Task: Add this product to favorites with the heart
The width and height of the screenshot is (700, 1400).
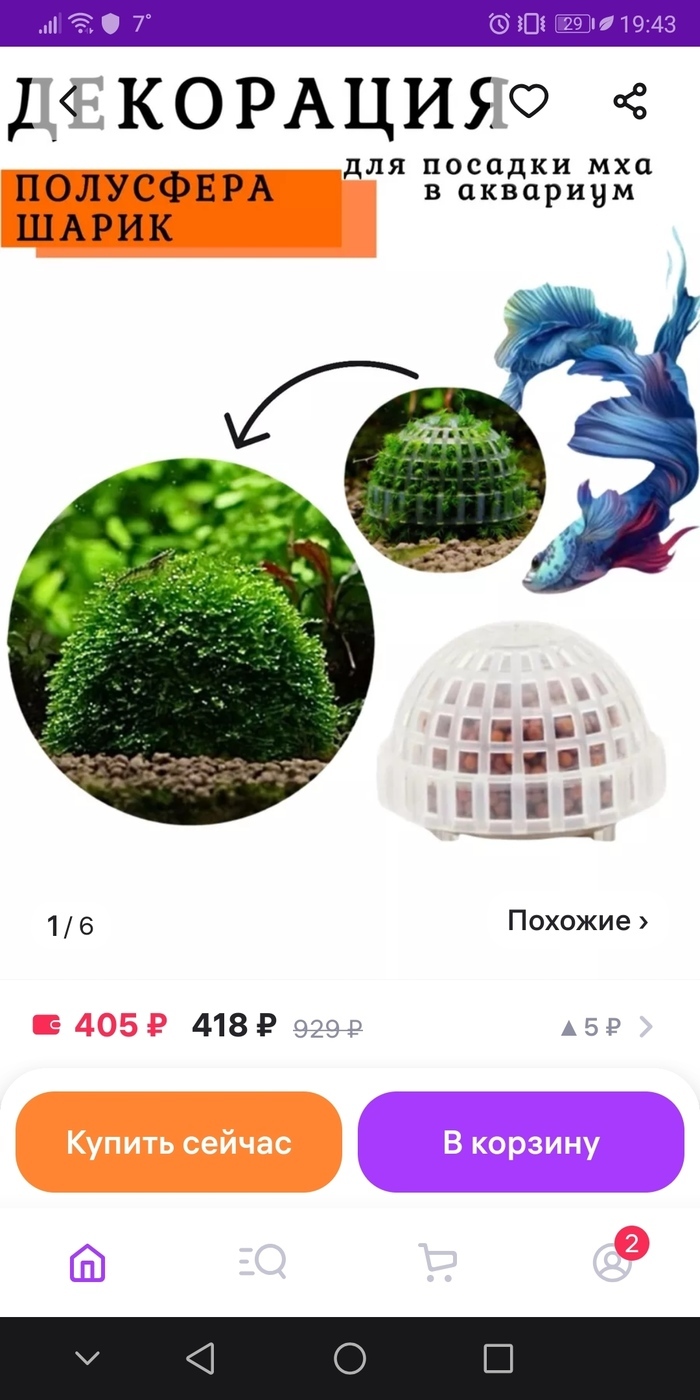Action: click(529, 100)
